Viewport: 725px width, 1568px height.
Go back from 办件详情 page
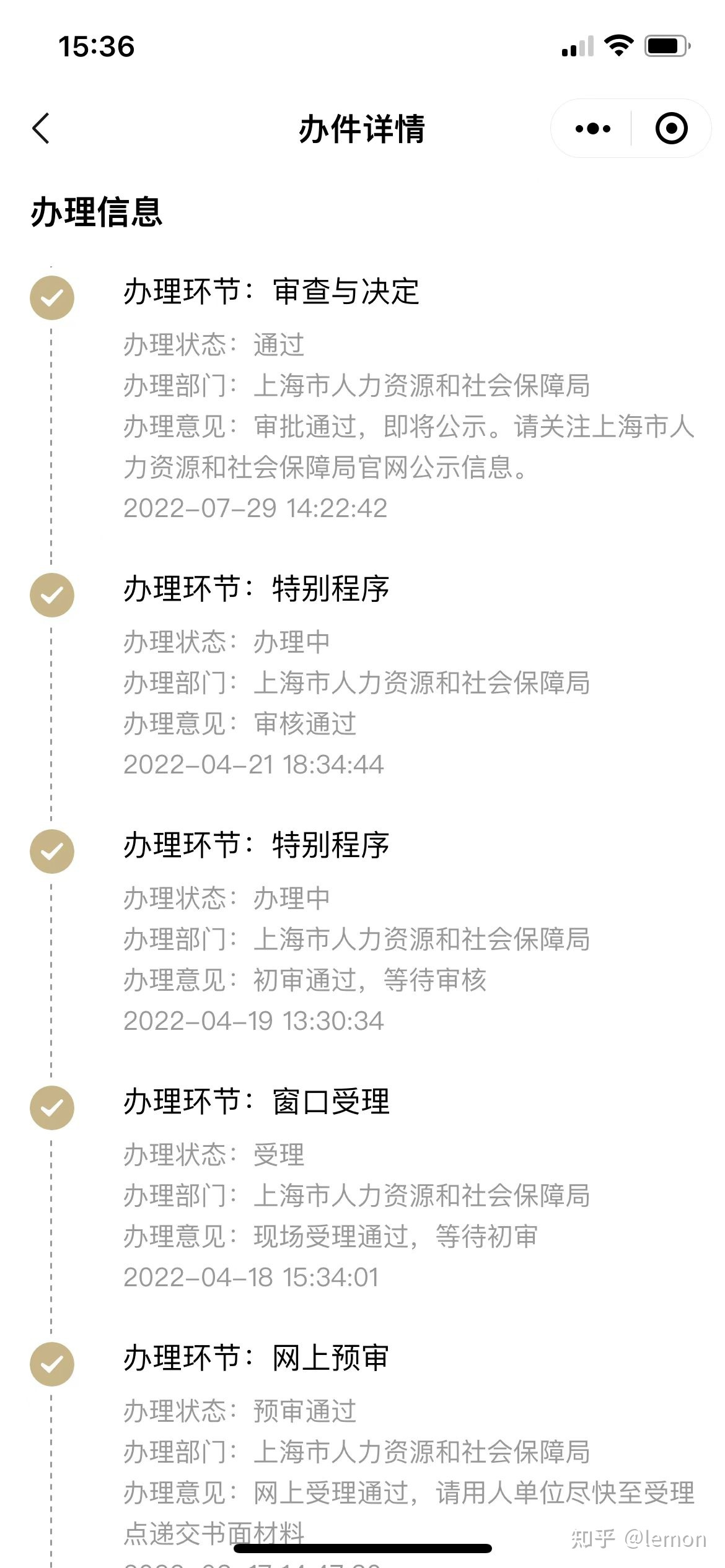coord(41,129)
